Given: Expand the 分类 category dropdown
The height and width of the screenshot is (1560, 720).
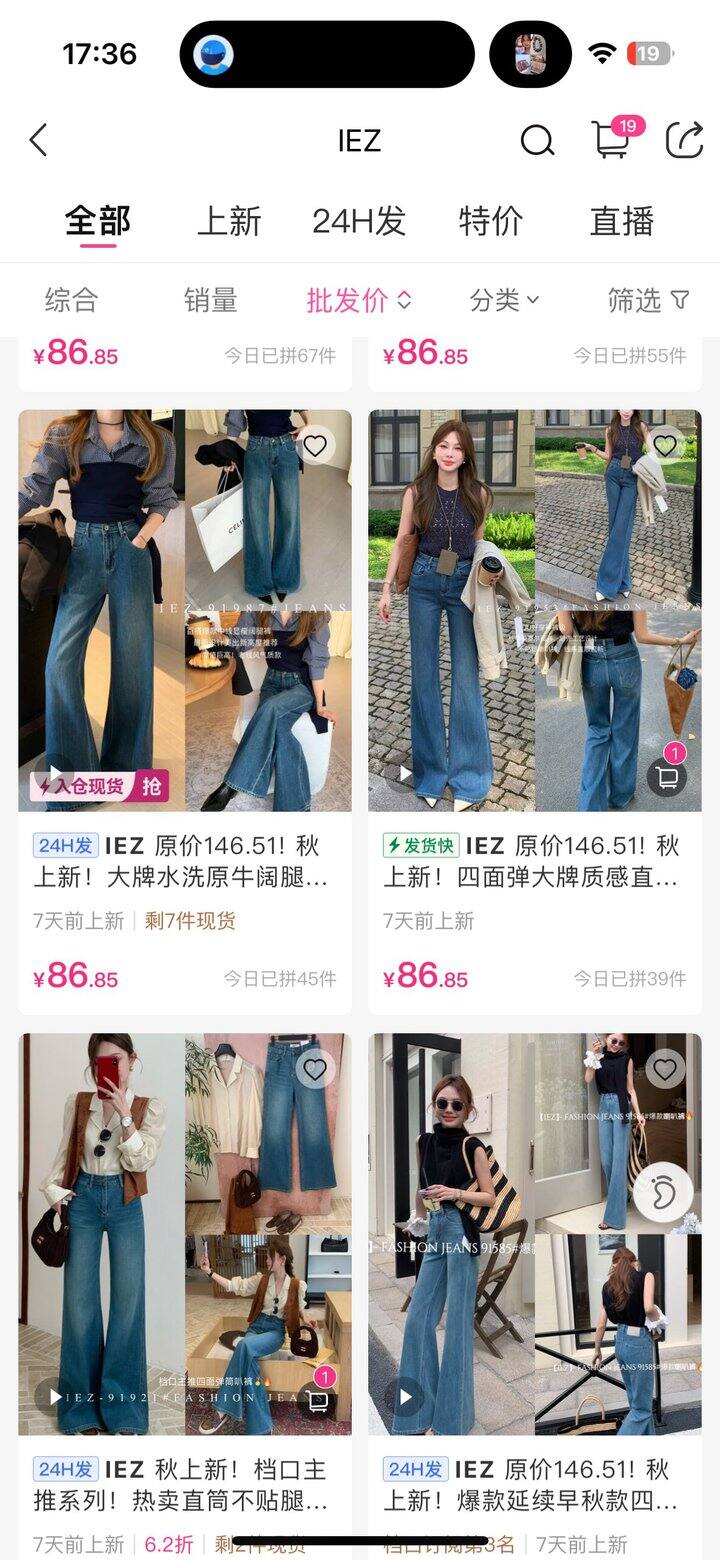Looking at the screenshot, I should click(504, 299).
